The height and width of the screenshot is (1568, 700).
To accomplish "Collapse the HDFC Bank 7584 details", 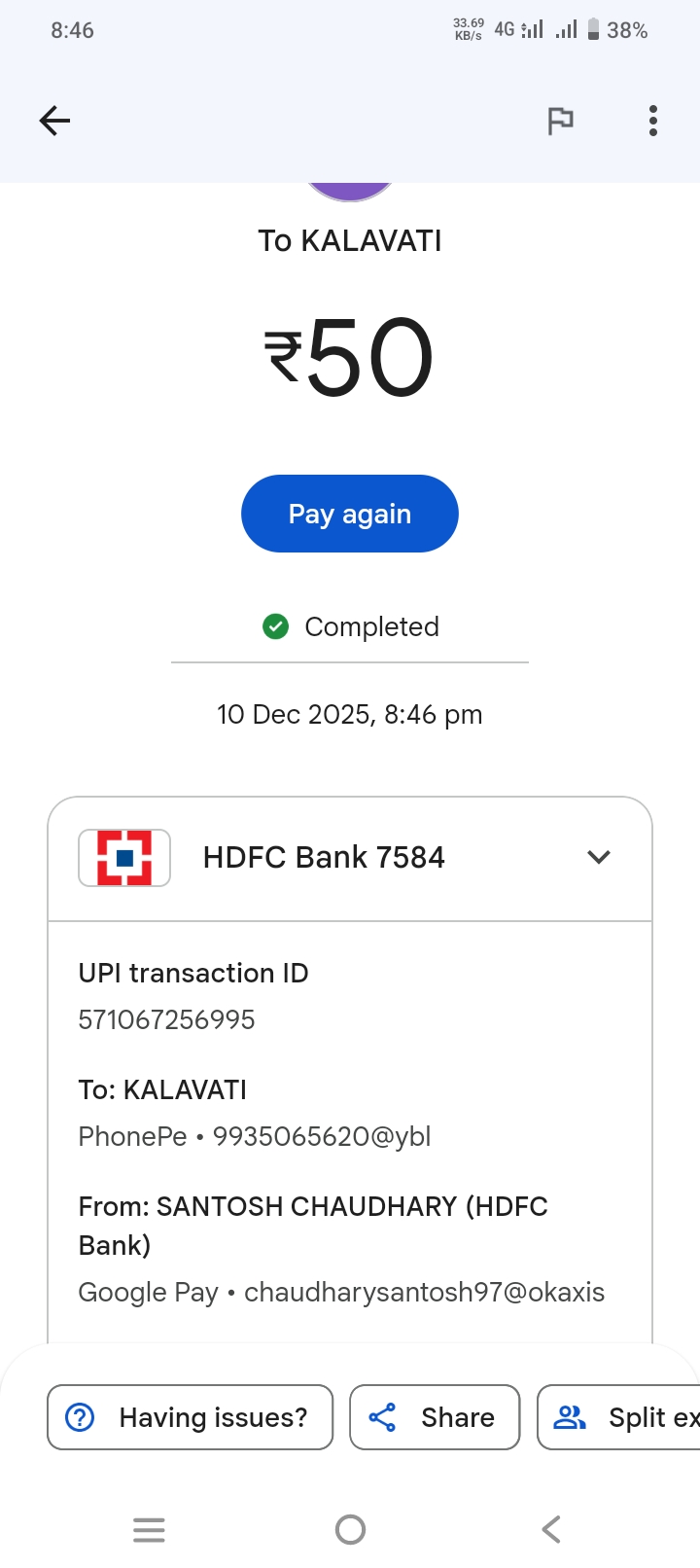I will 599,857.
